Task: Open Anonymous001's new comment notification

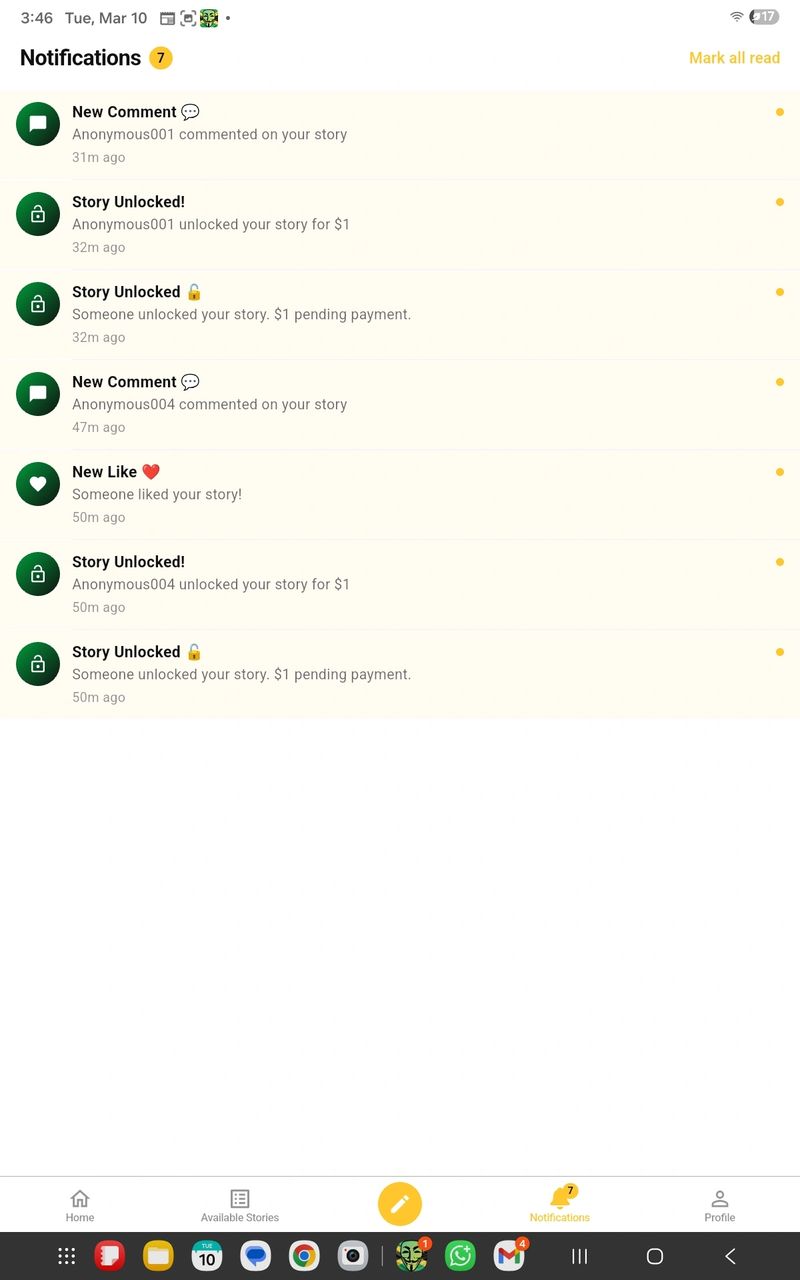Action: click(x=400, y=134)
